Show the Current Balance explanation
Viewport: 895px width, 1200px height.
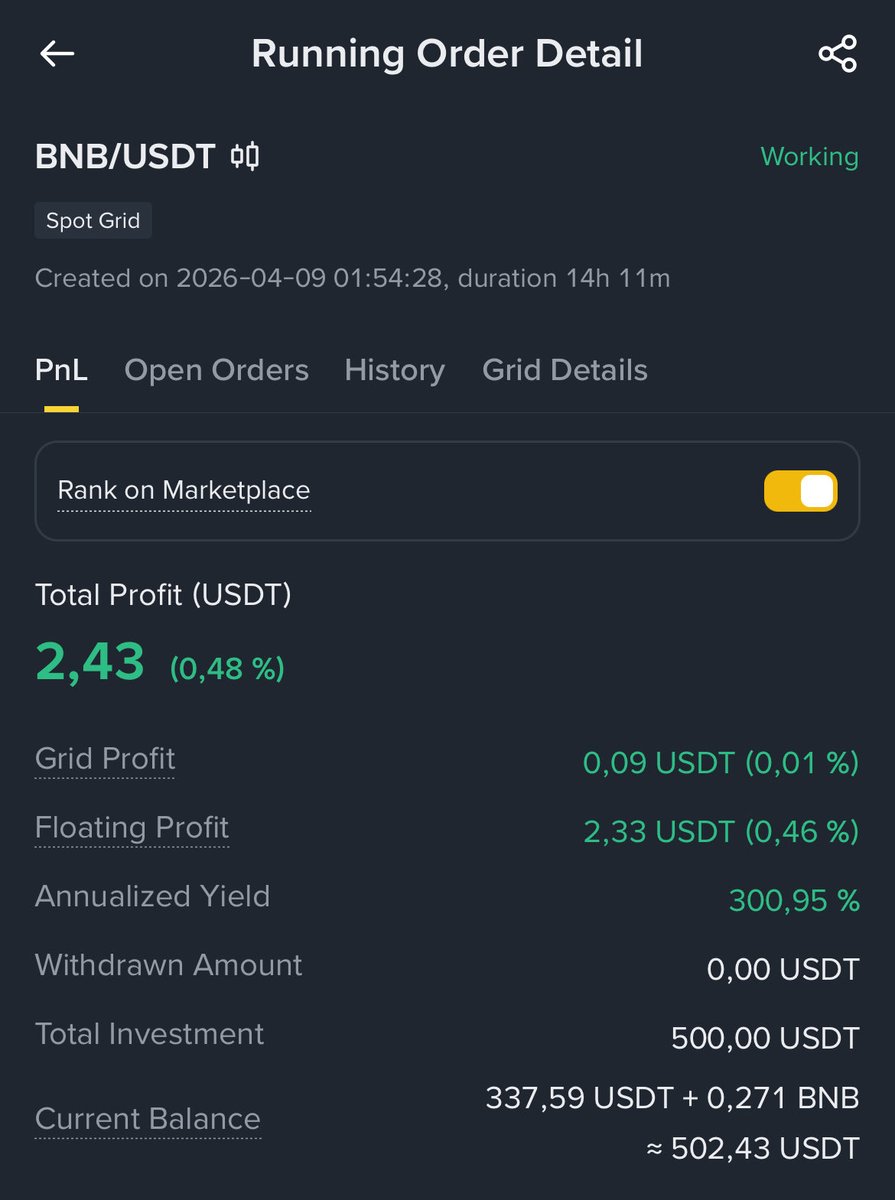pos(148,1119)
